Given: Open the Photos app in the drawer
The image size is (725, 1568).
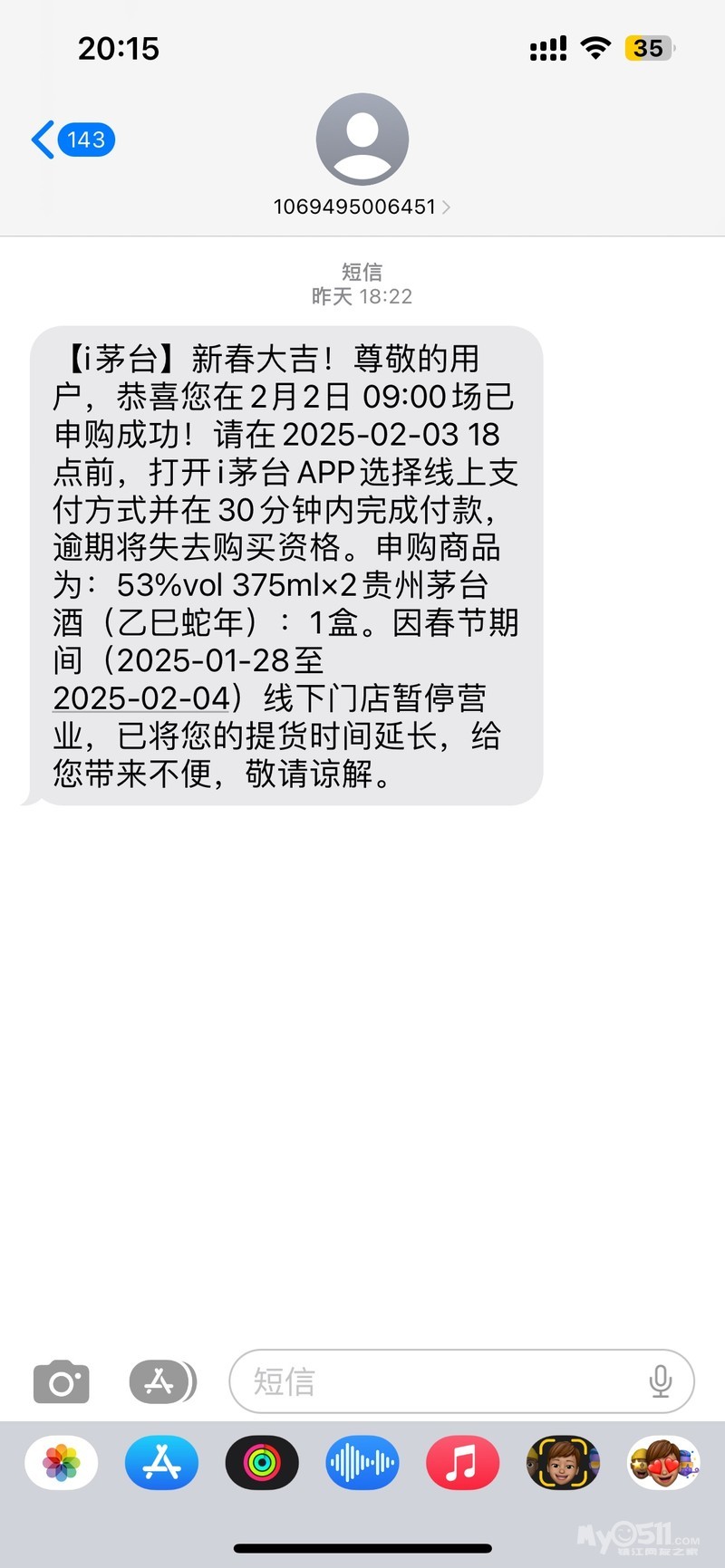Looking at the screenshot, I should tap(62, 1462).
